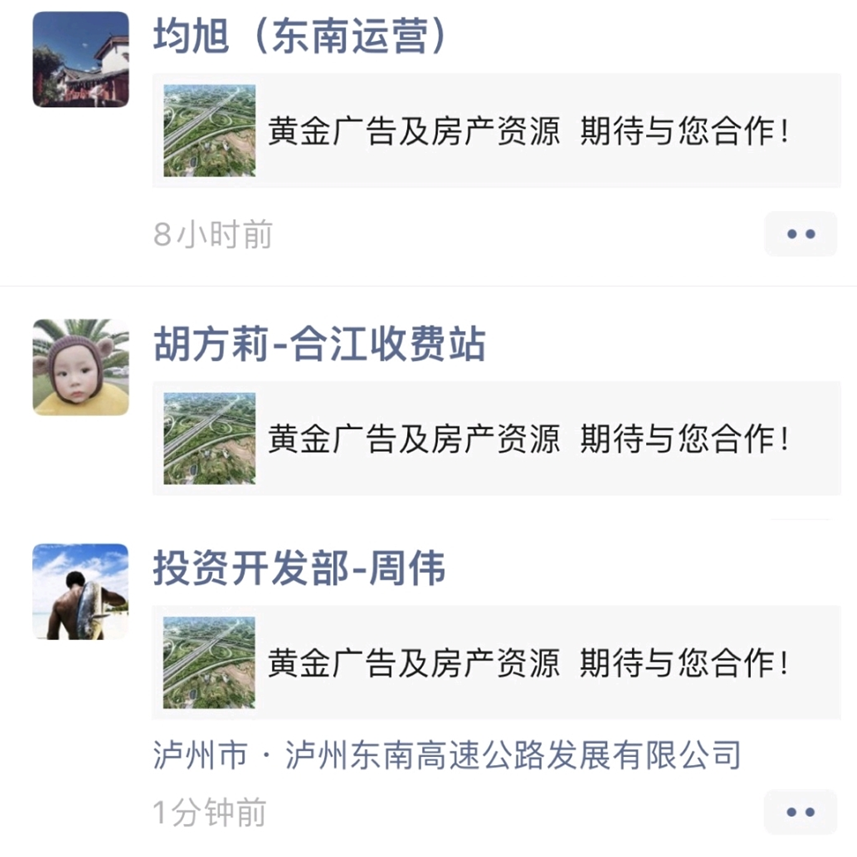
Task: Tap 周伟's avatar photo
Action: pyautogui.click(x=81, y=591)
